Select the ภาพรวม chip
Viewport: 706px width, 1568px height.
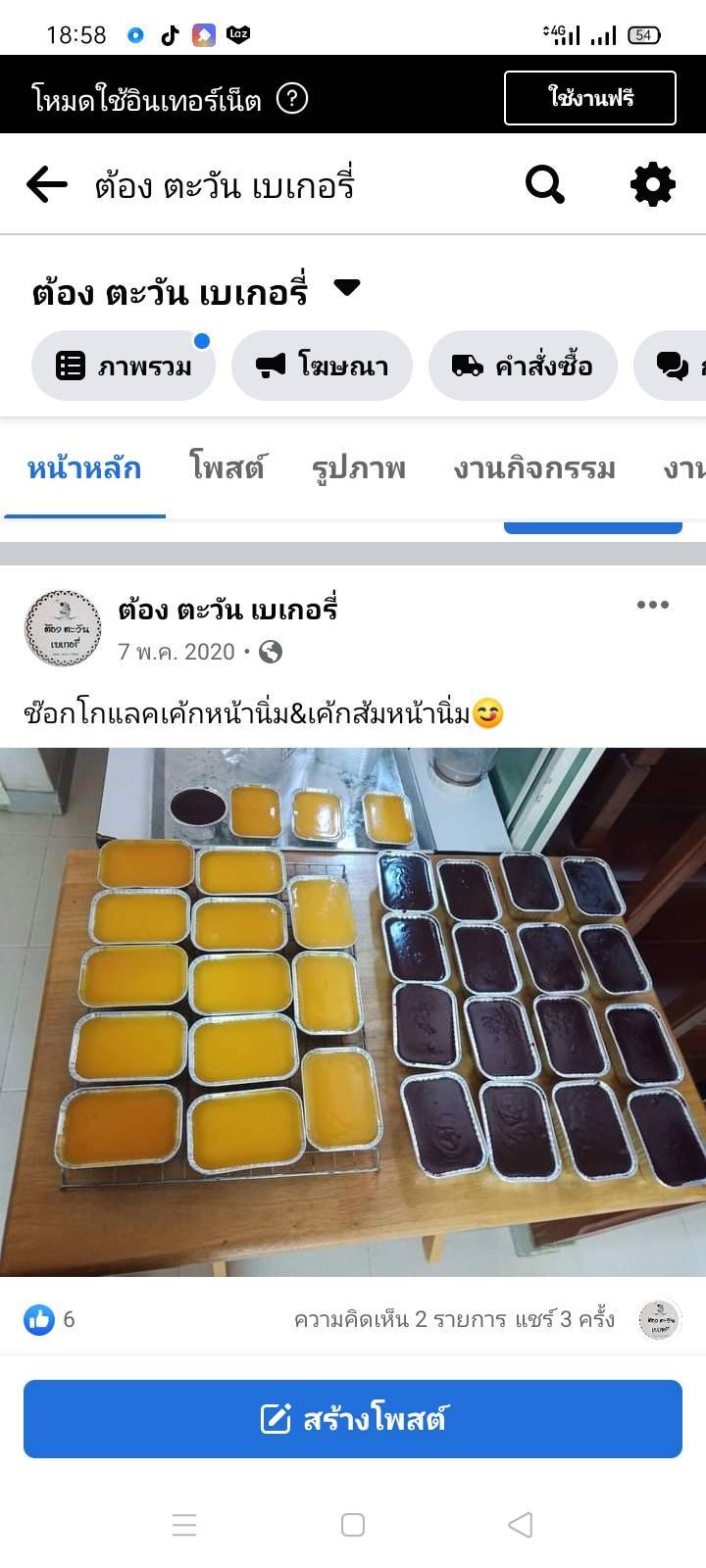coord(124,367)
